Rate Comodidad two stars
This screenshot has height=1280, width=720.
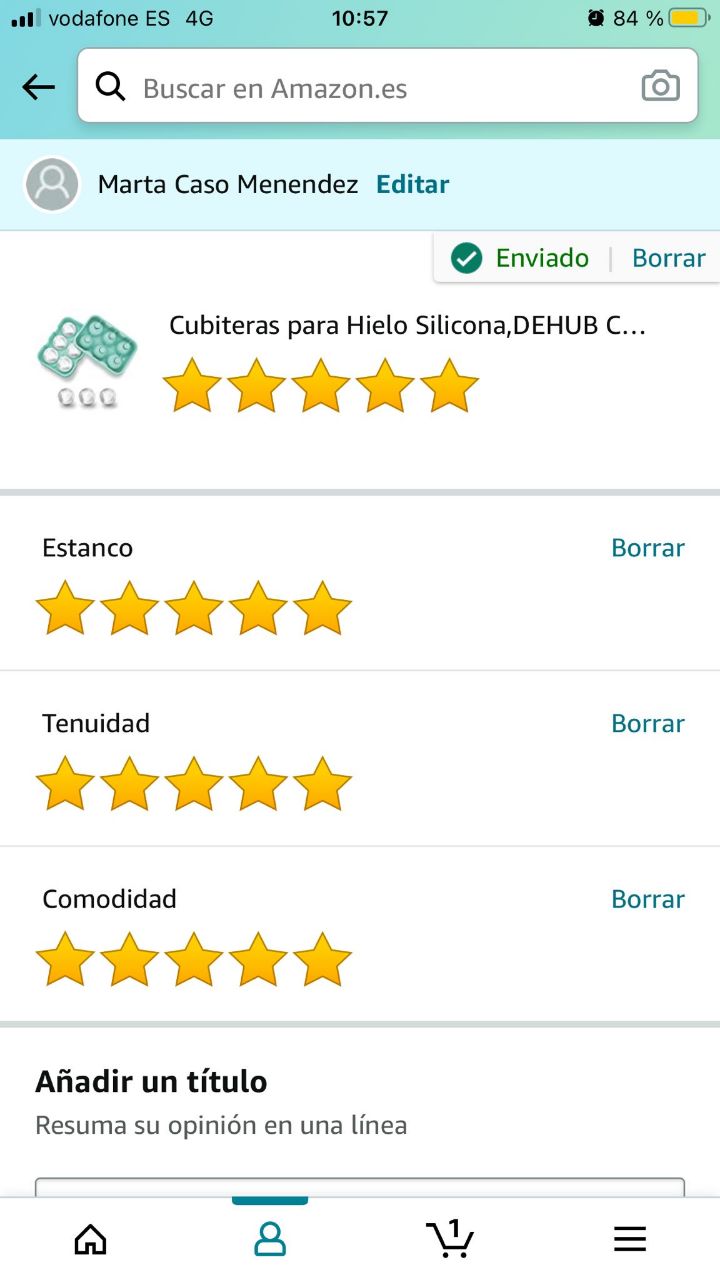click(x=130, y=960)
